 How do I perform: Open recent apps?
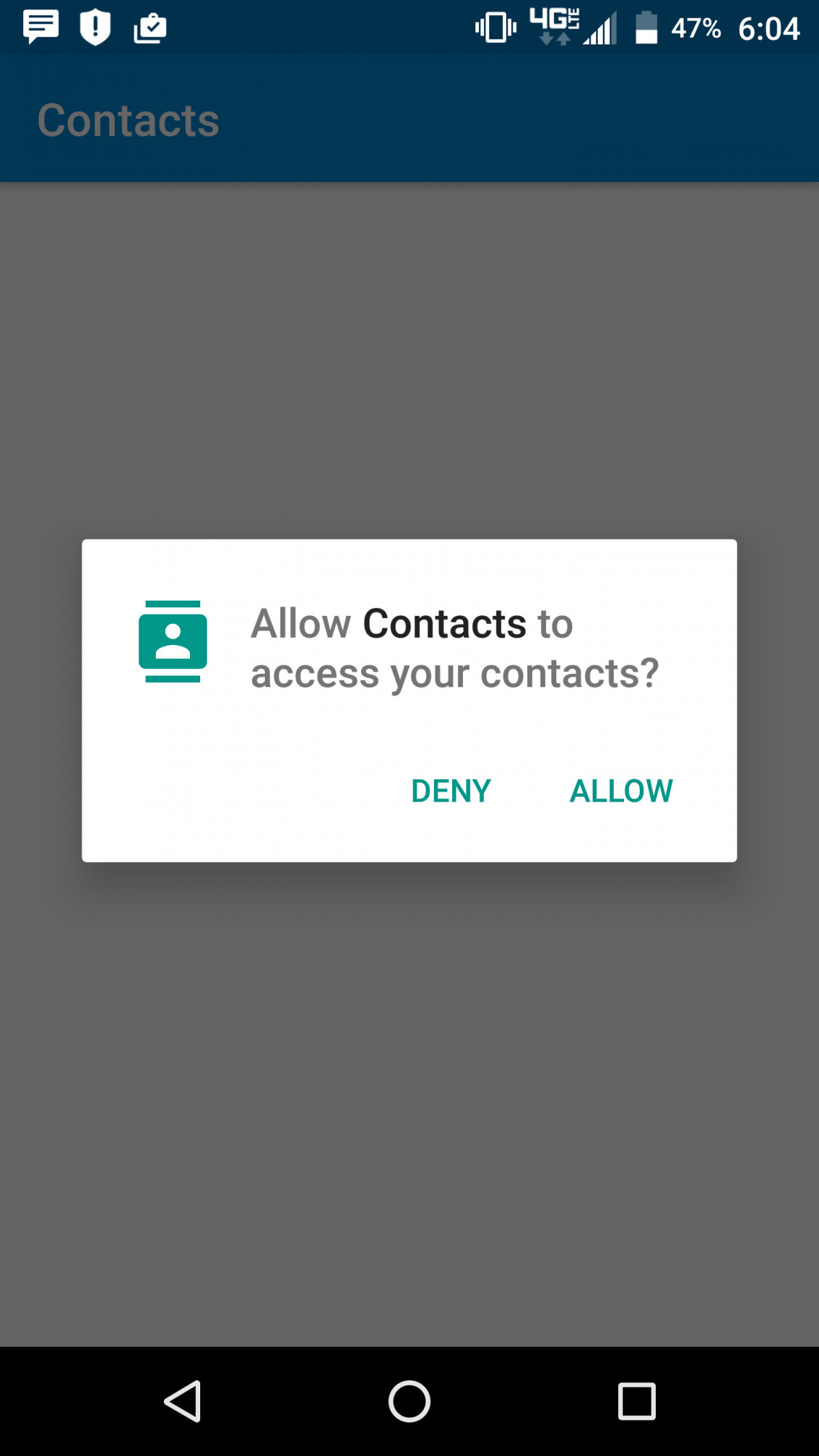(x=636, y=1401)
